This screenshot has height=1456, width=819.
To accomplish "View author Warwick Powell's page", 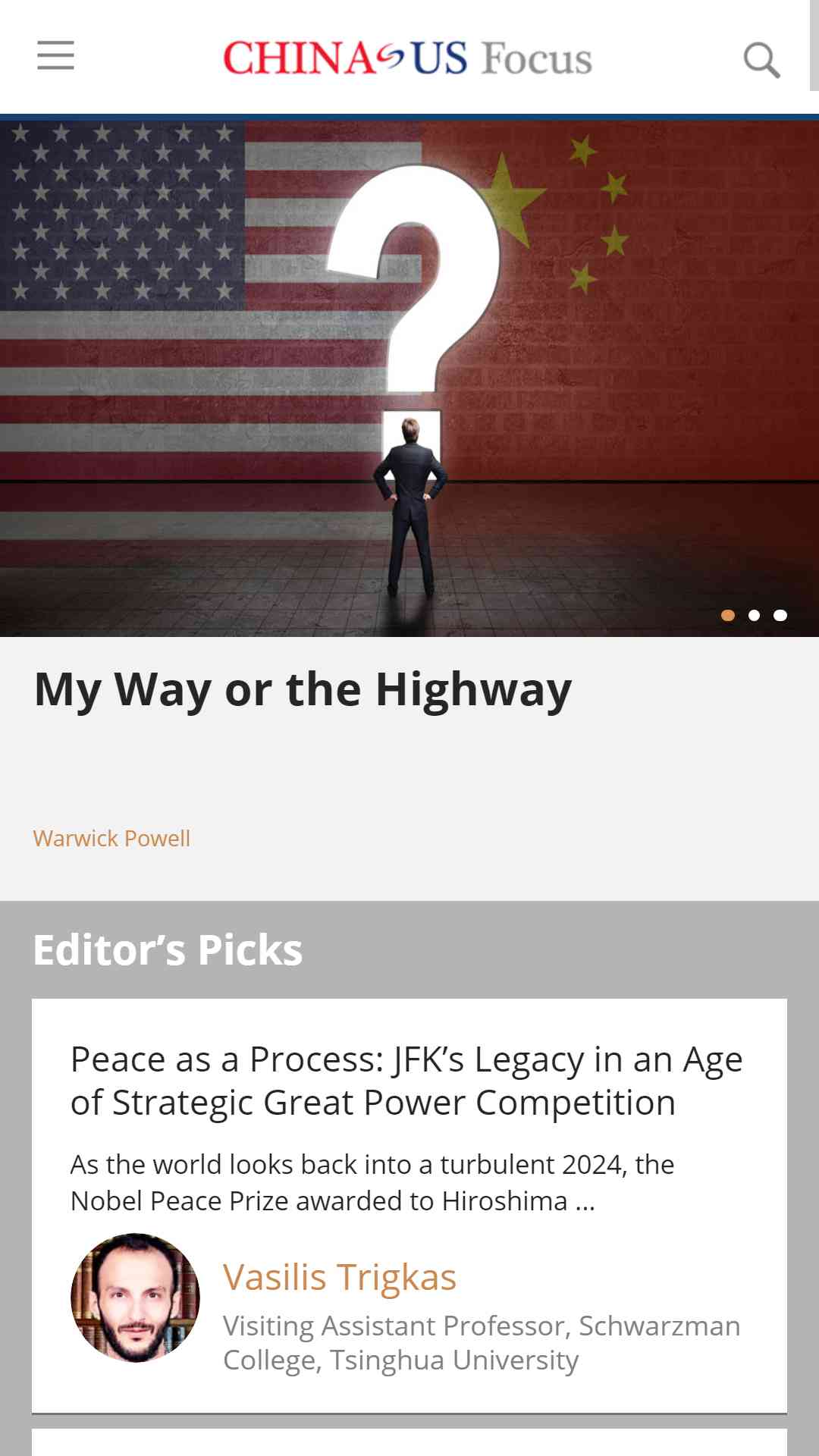I will [111, 839].
